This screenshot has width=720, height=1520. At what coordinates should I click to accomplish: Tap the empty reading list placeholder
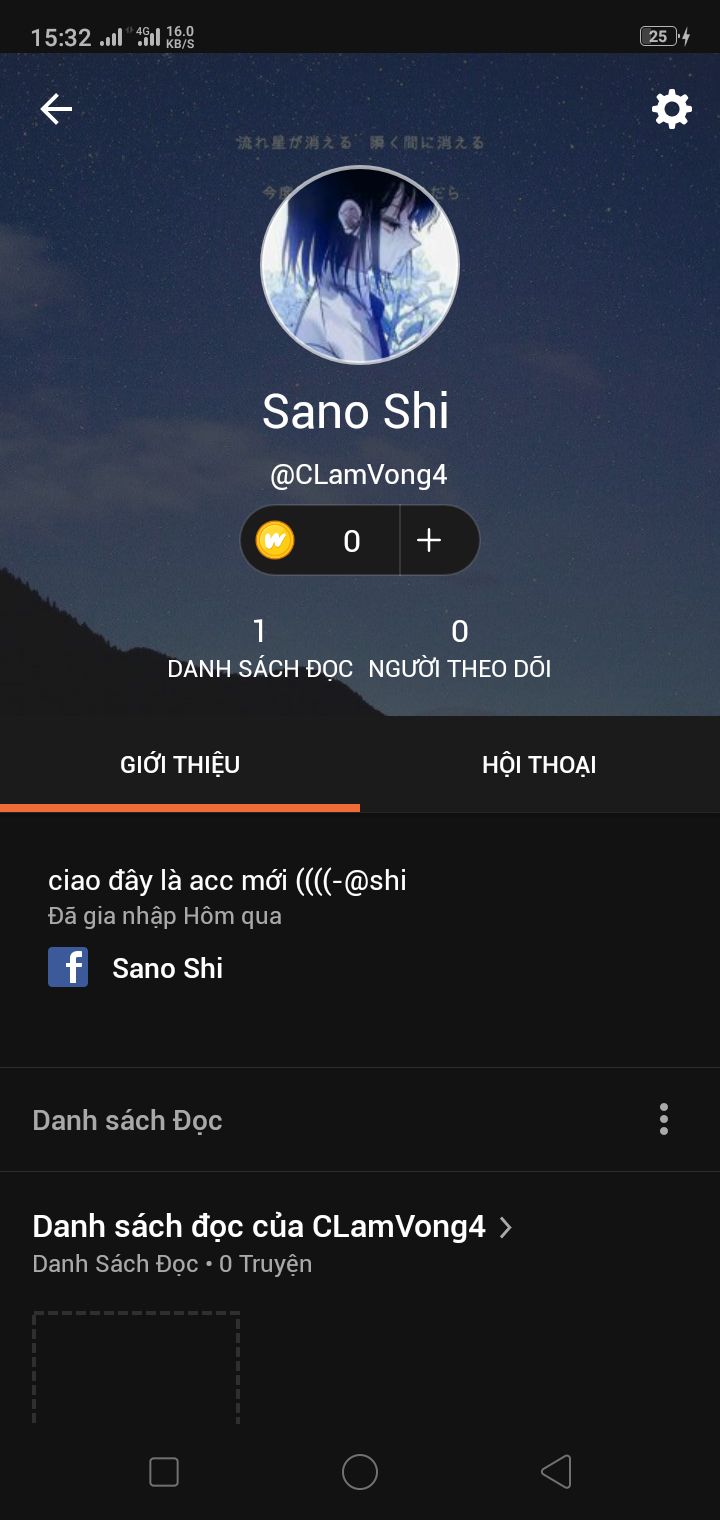pyautogui.click(x=136, y=1365)
